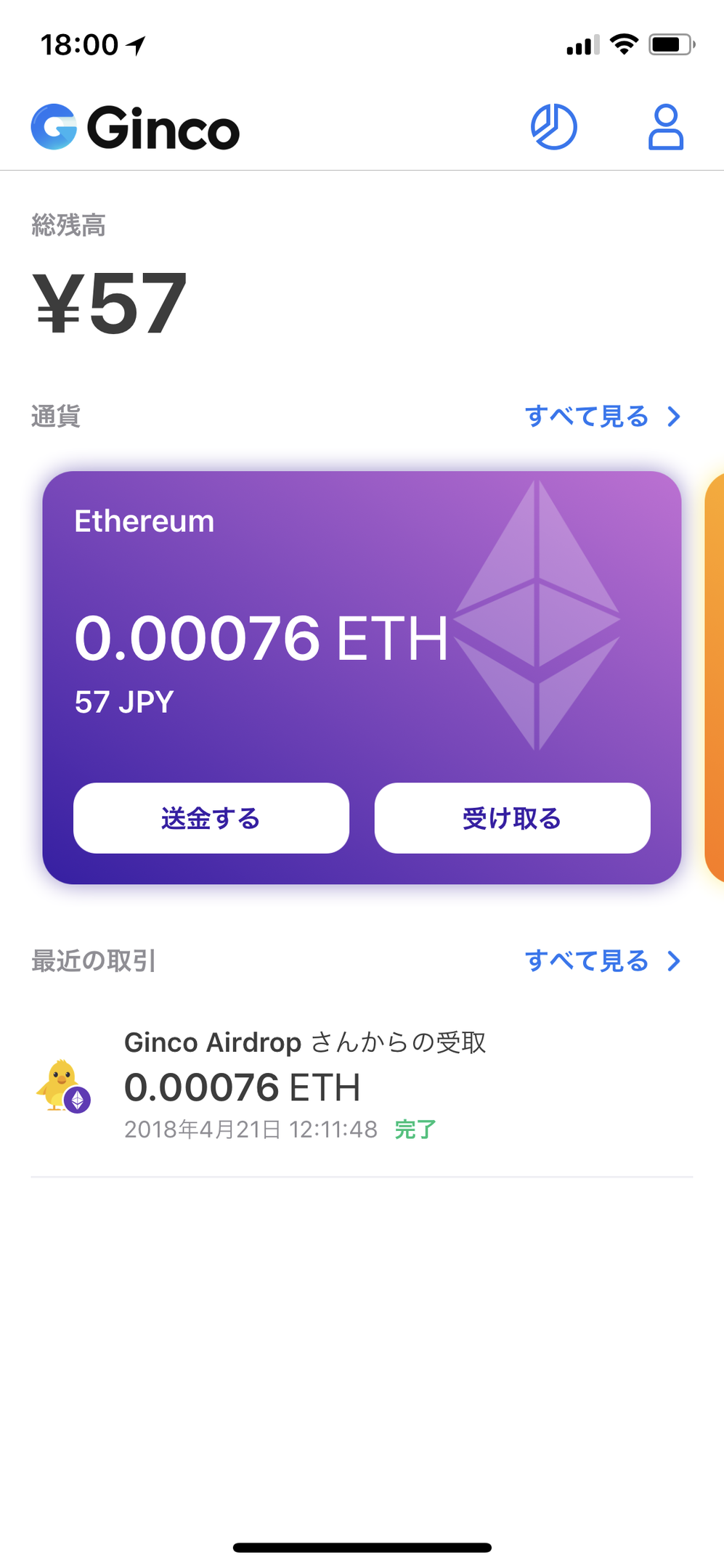Select the orange currency card
The height and width of the screenshot is (1568, 724).
[x=715, y=675]
